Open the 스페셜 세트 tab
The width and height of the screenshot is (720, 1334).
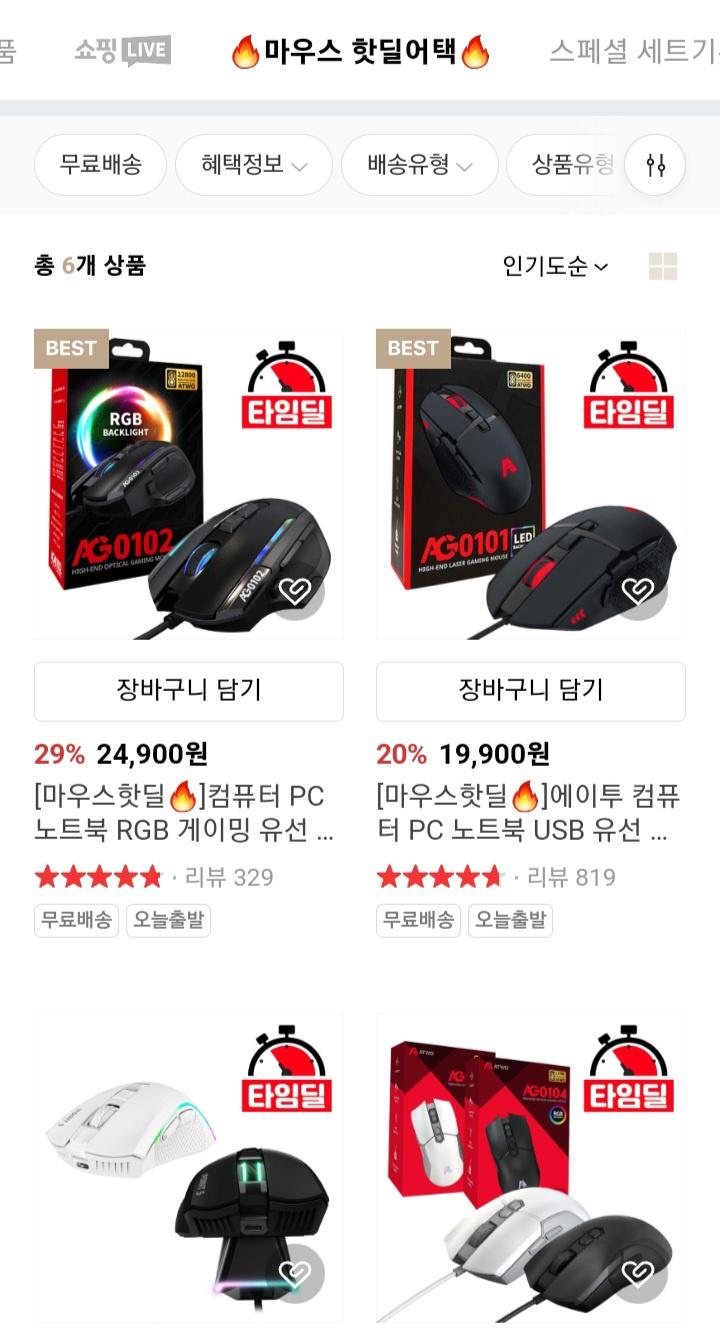click(632, 51)
